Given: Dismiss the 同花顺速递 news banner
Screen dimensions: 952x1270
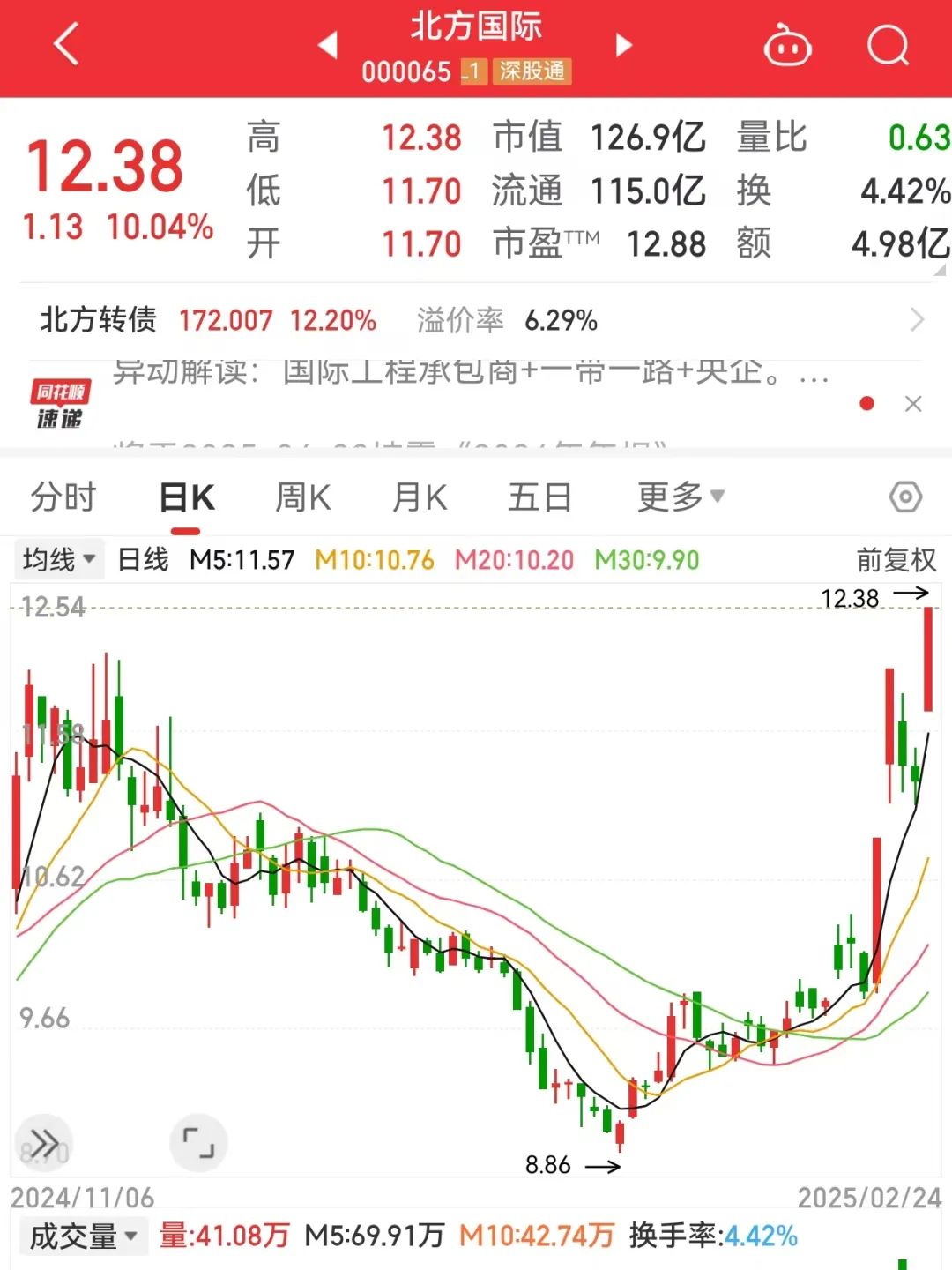Looking at the screenshot, I should 913,404.
